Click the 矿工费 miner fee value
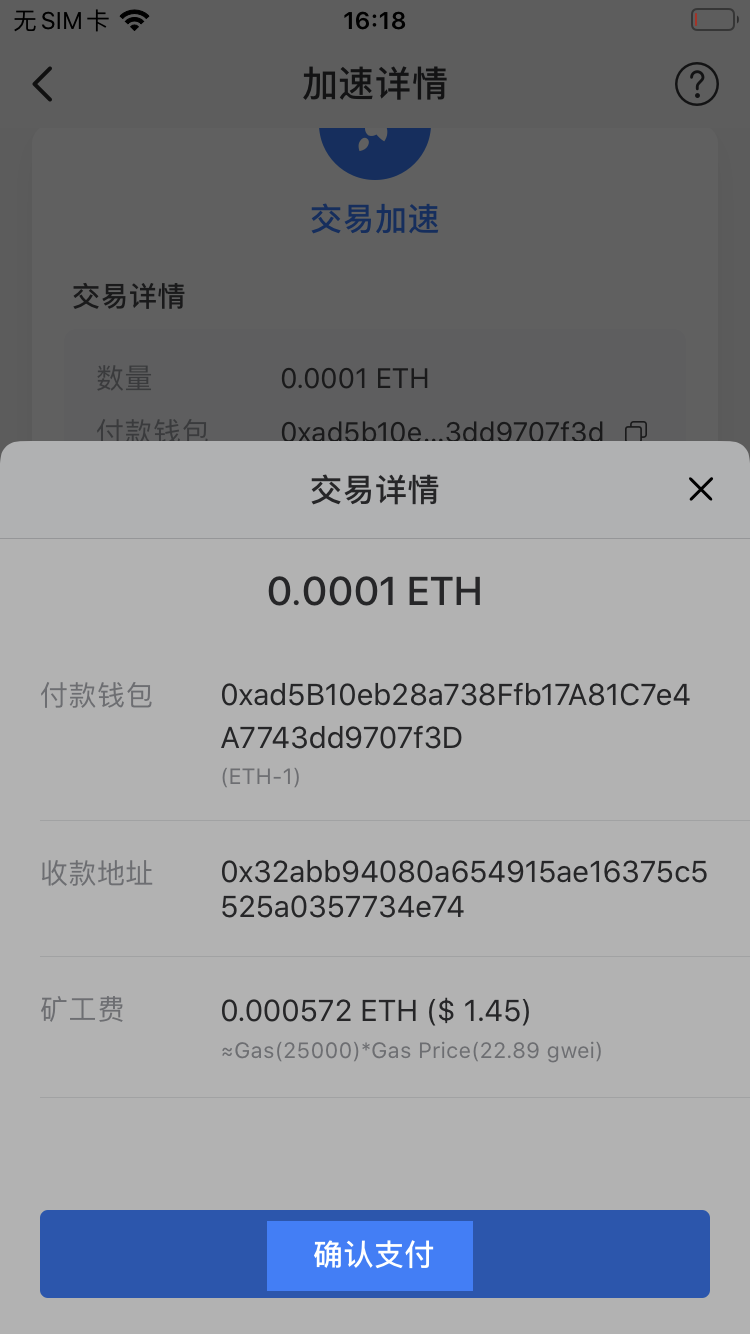Viewport: 750px width, 1334px height. 375,1010
